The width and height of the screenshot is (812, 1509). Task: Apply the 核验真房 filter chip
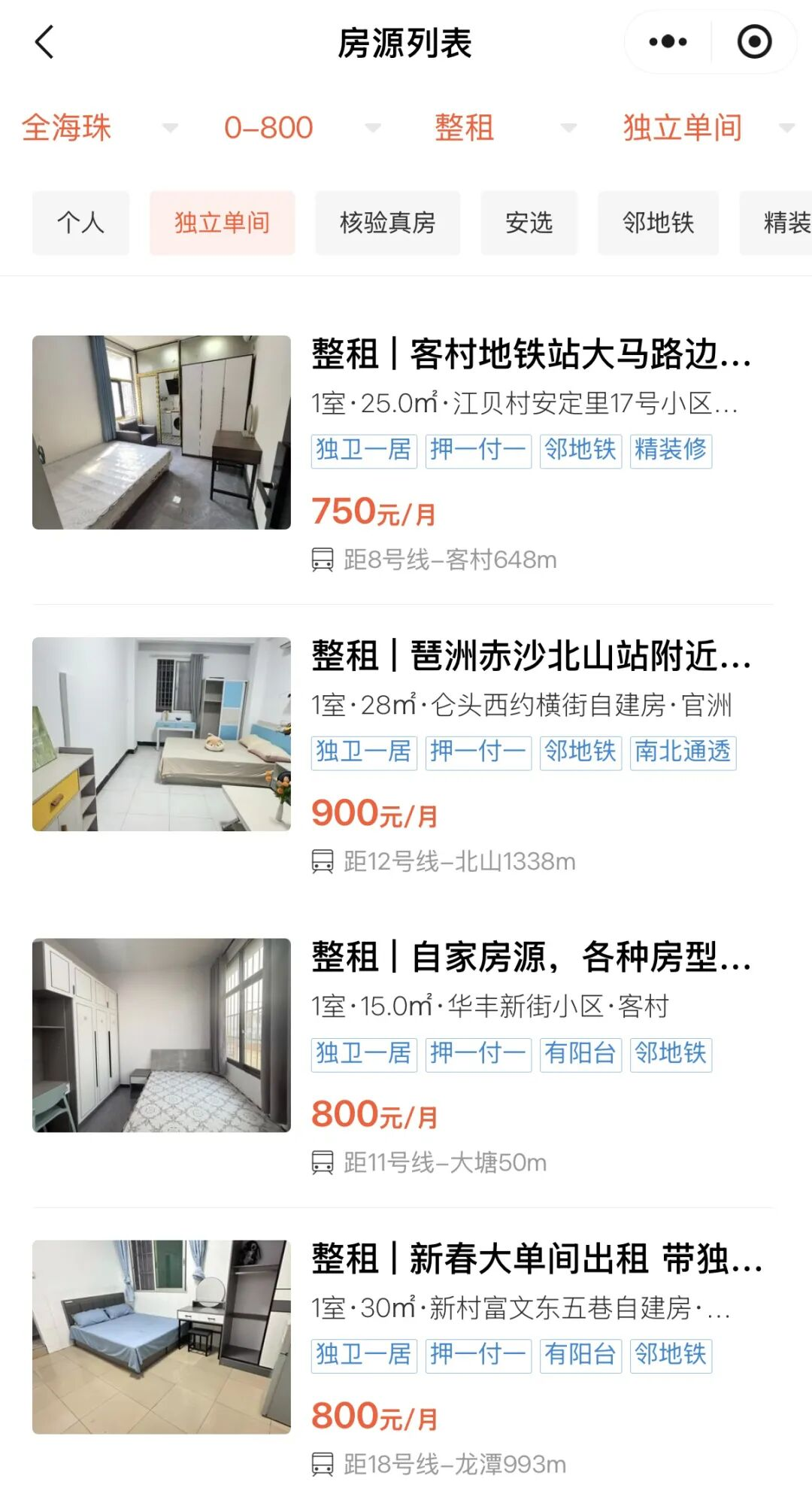[387, 223]
